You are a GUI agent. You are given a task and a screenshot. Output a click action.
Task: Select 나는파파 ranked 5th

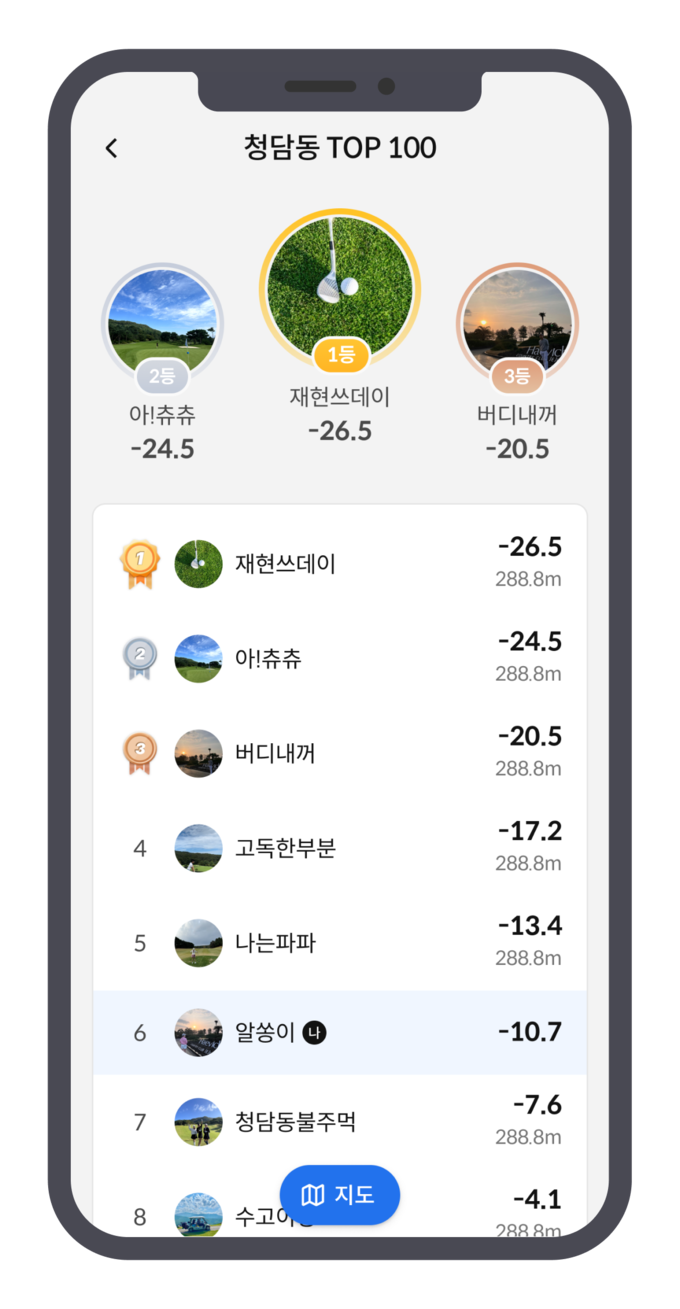pyautogui.click(x=340, y=943)
